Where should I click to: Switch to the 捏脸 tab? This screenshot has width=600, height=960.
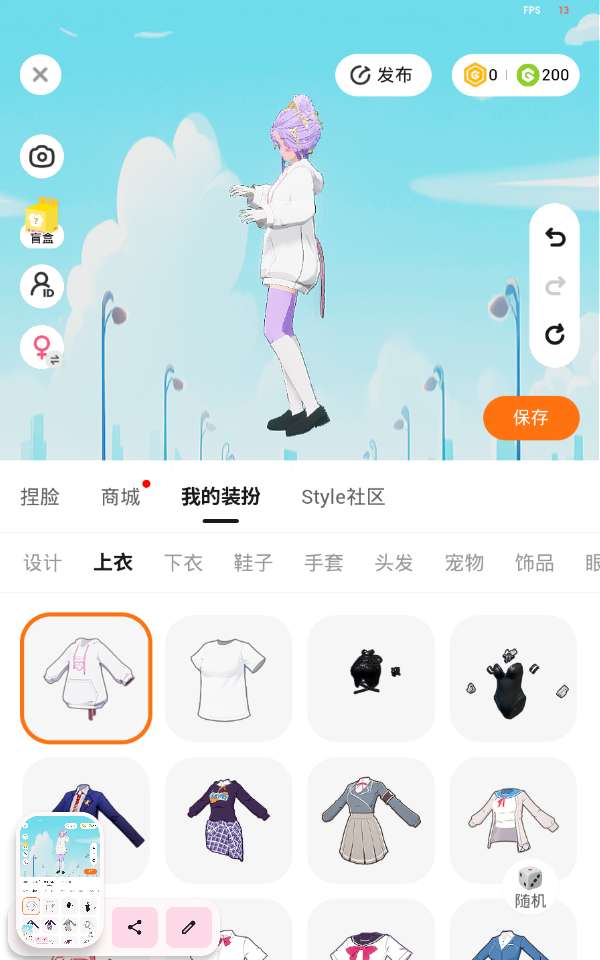coord(40,497)
